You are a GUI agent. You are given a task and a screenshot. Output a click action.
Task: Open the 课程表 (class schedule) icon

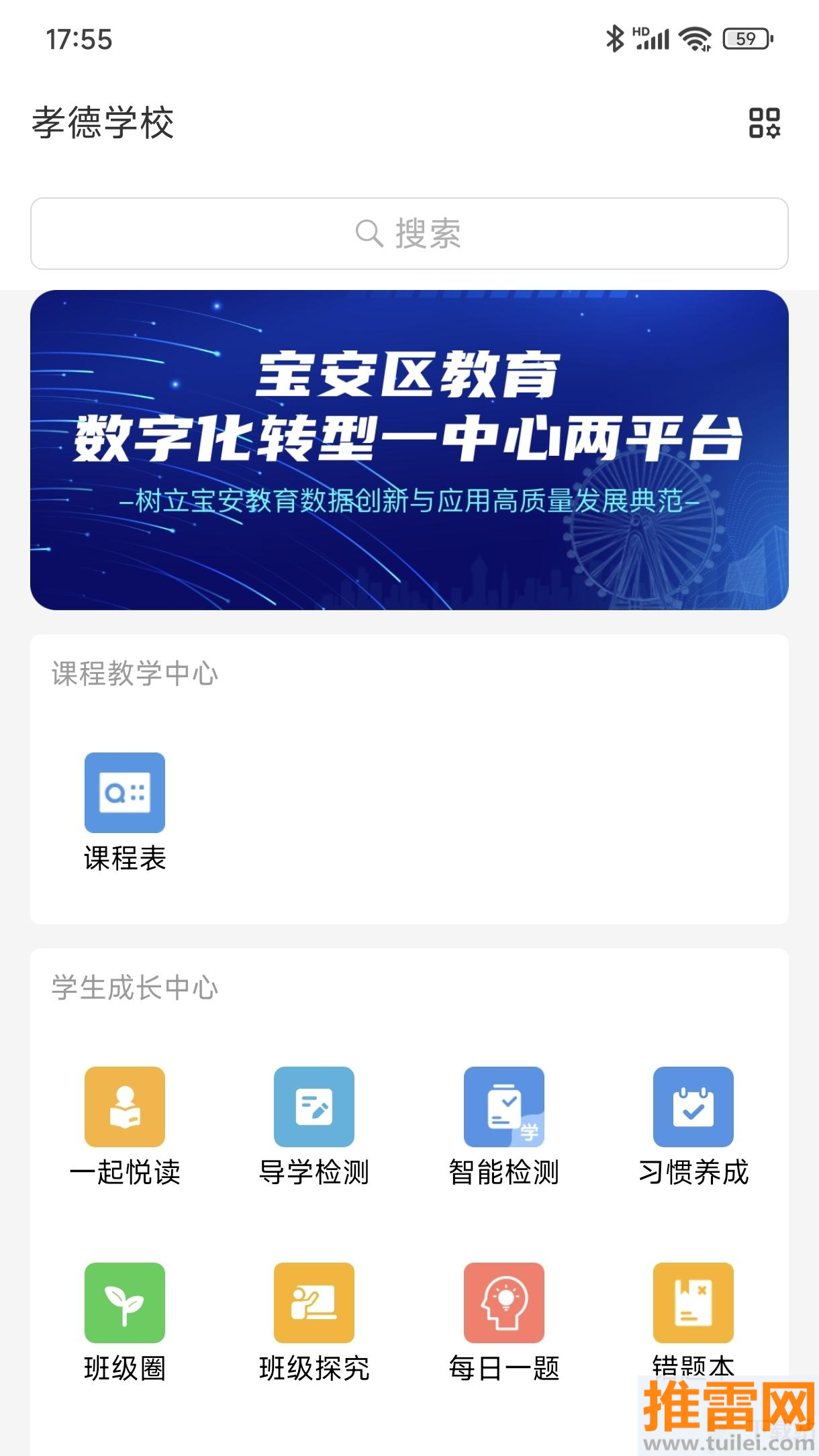tap(124, 794)
